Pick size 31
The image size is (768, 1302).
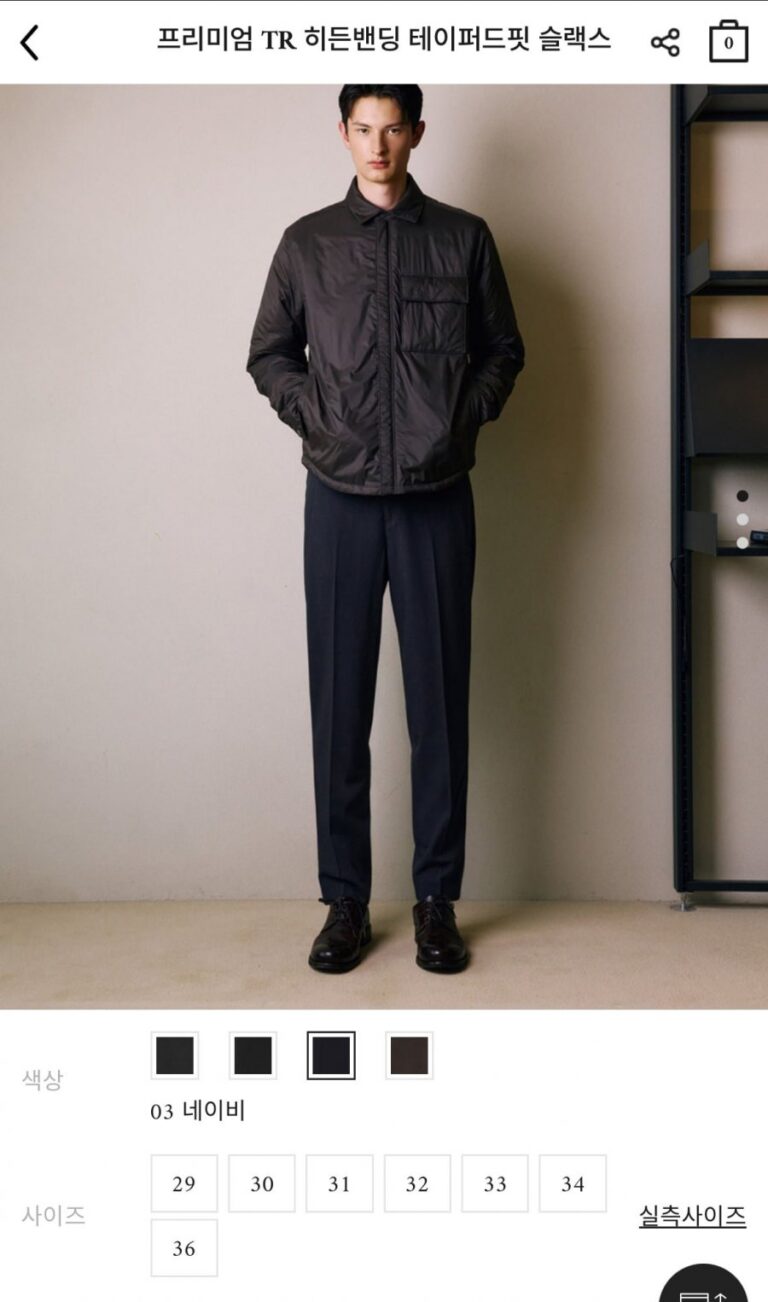pos(340,1184)
